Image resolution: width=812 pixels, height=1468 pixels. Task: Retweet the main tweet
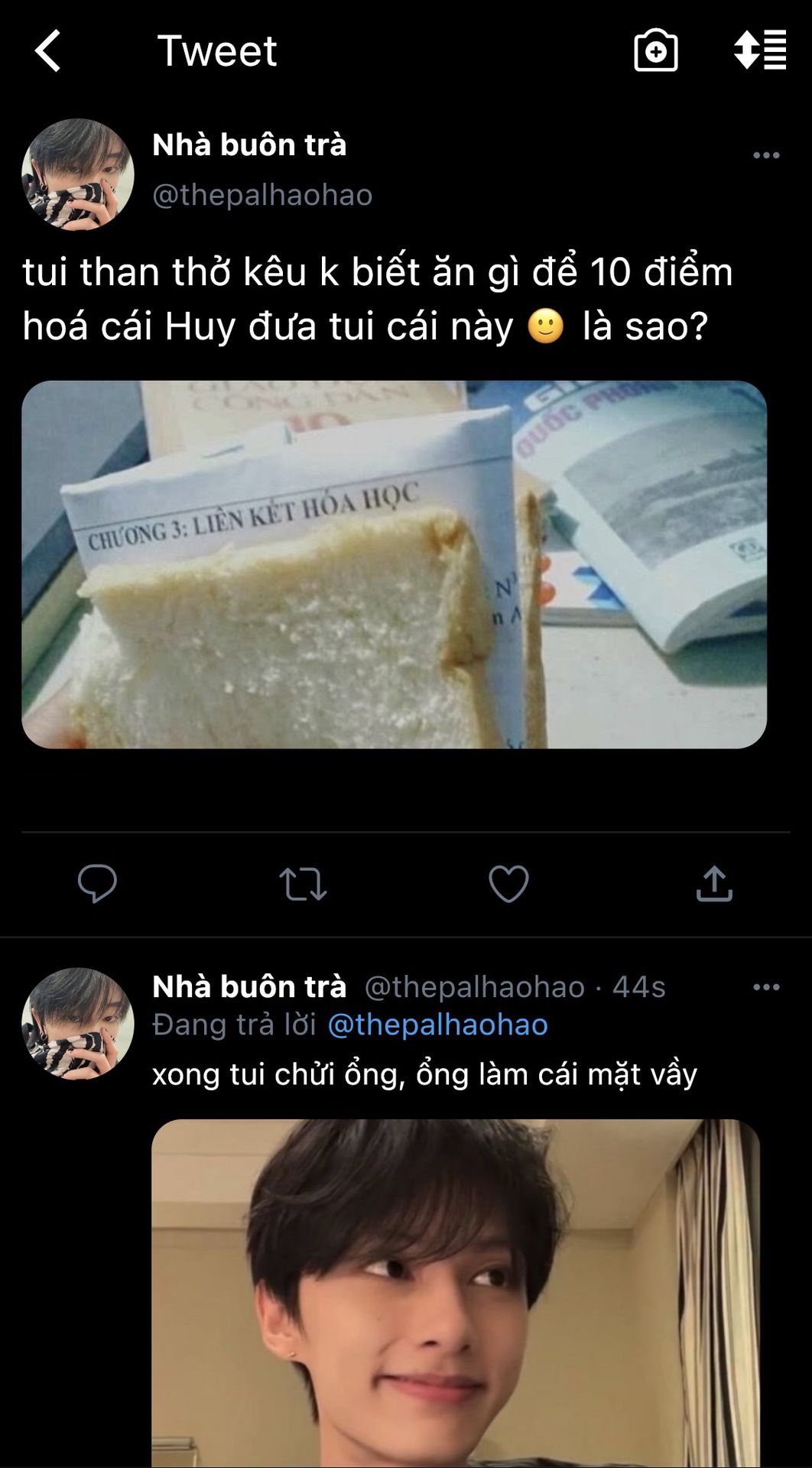pyautogui.click(x=303, y=884)
